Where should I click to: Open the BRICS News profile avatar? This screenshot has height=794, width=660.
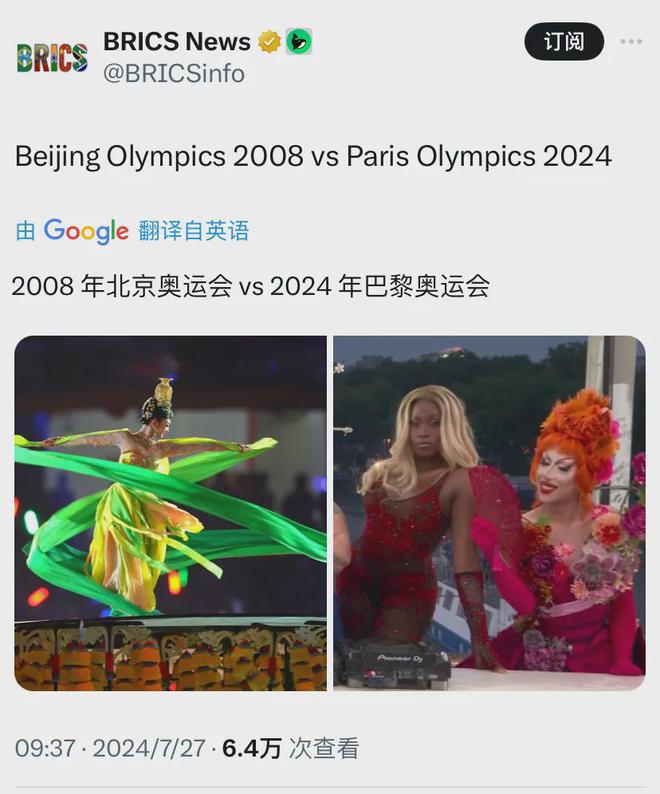click(x=52, y=57)
